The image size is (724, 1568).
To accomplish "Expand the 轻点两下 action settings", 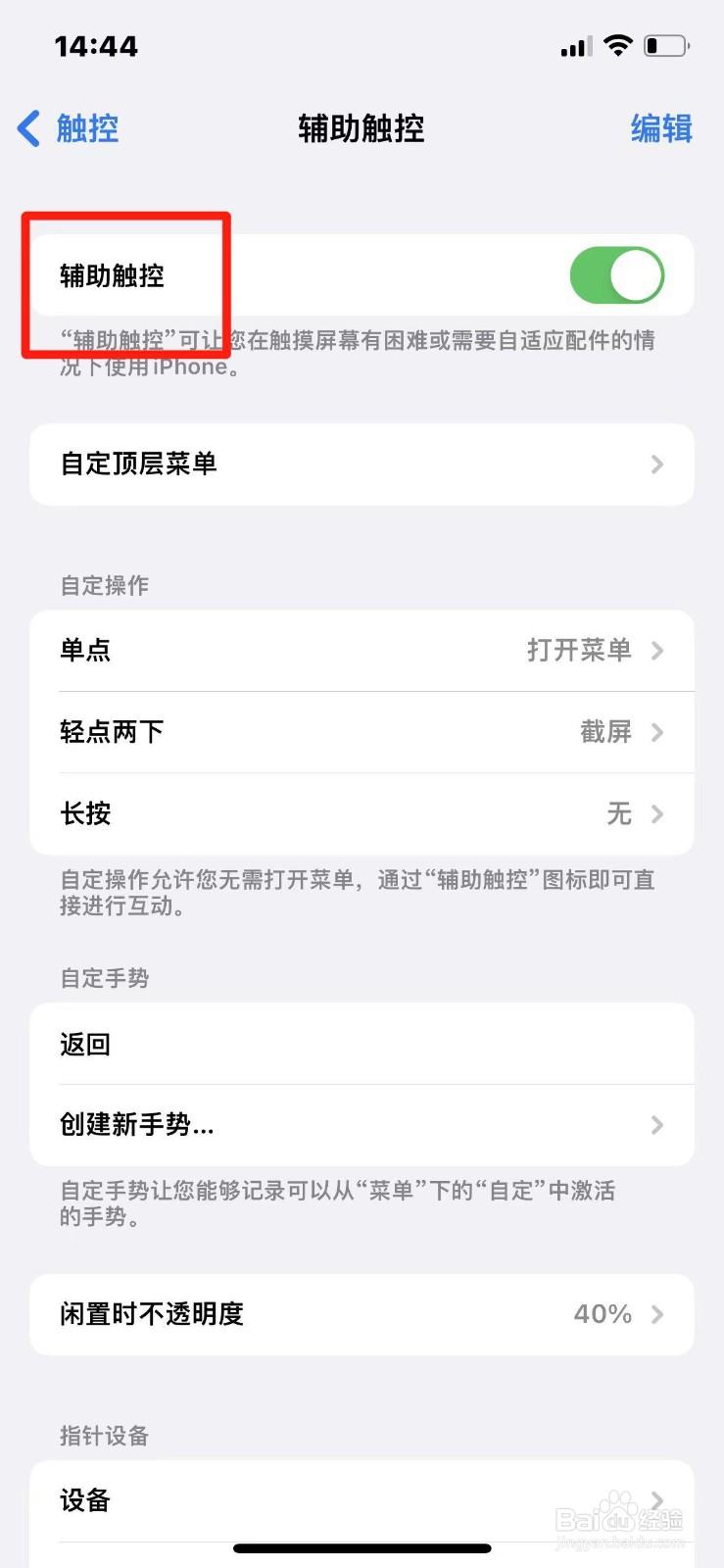I will pos(362,732).
